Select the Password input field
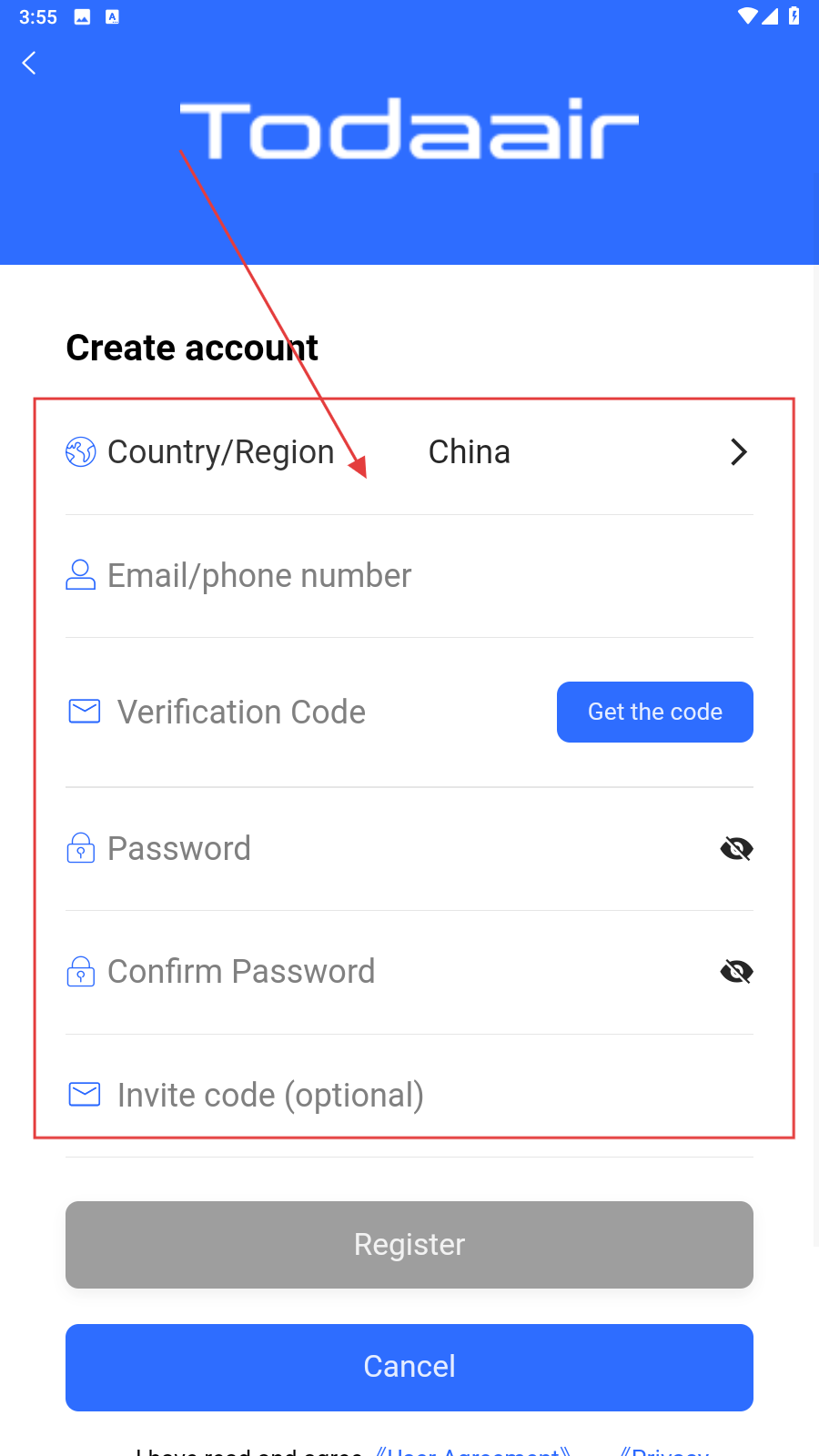This screenshot has width=819, height=1456. tap(382, 849)
